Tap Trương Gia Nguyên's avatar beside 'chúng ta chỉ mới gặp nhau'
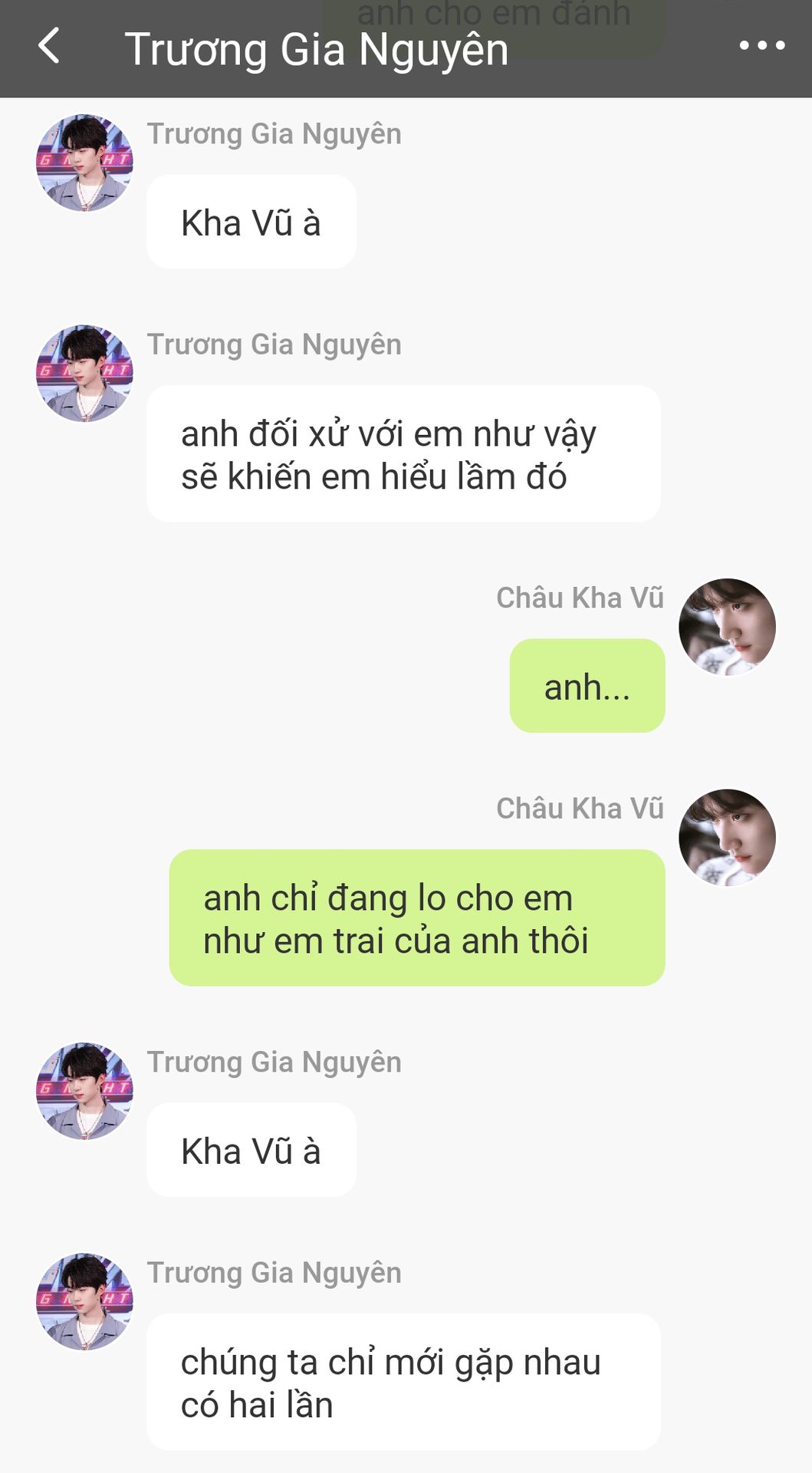The width and height of the screenshot is (812, 1473). (x=85, y=1302)
